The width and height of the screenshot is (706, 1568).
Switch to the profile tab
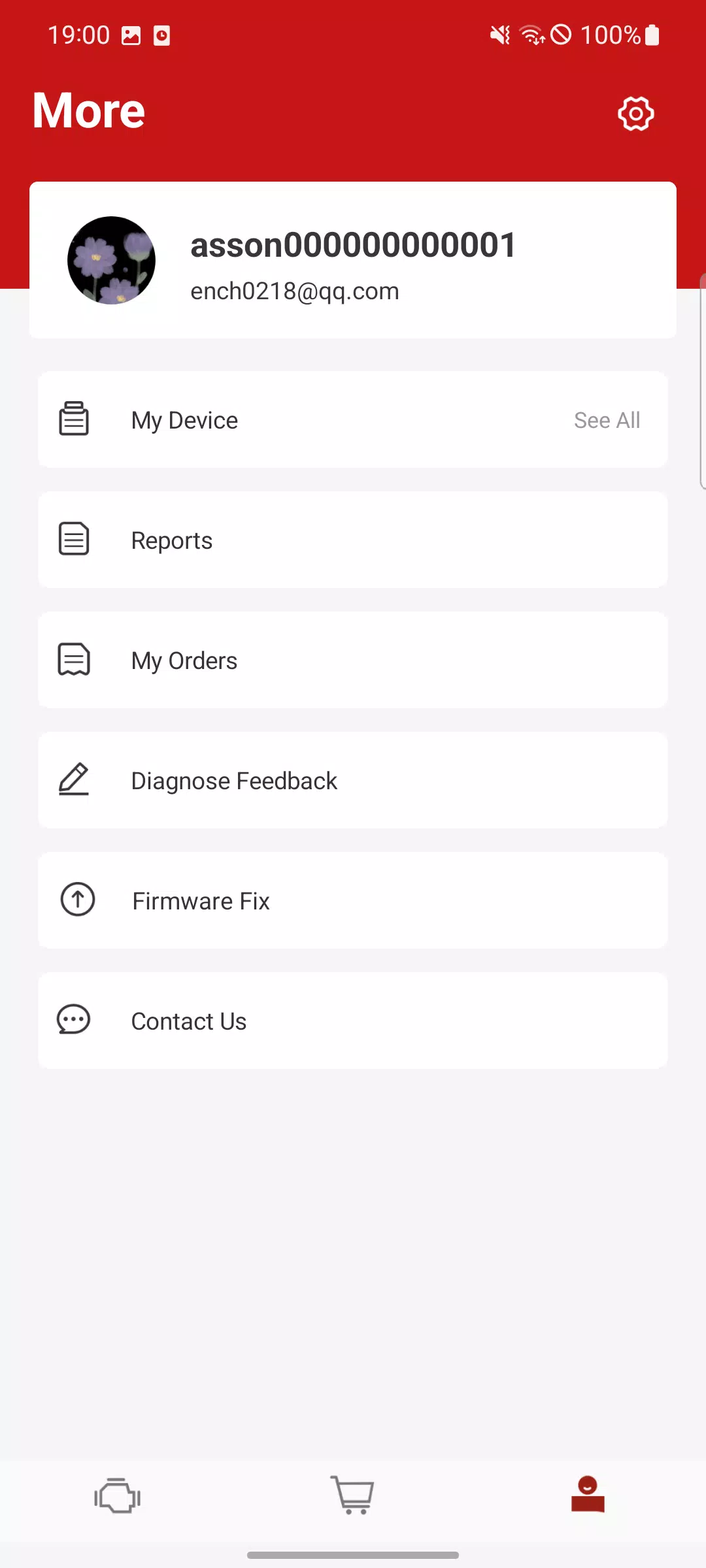[587, 1495]
